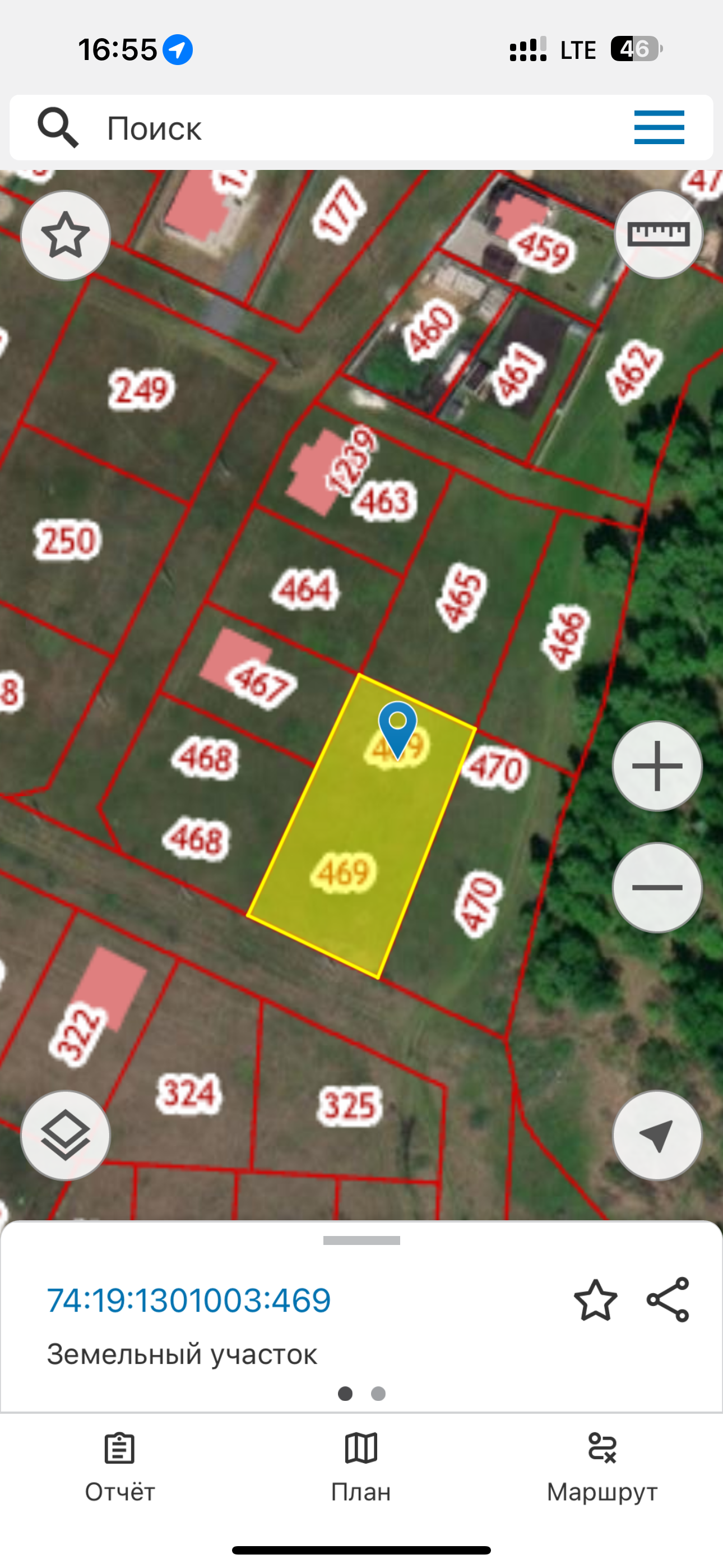Activate the ruler measurement tool

[x=658, y=234]
